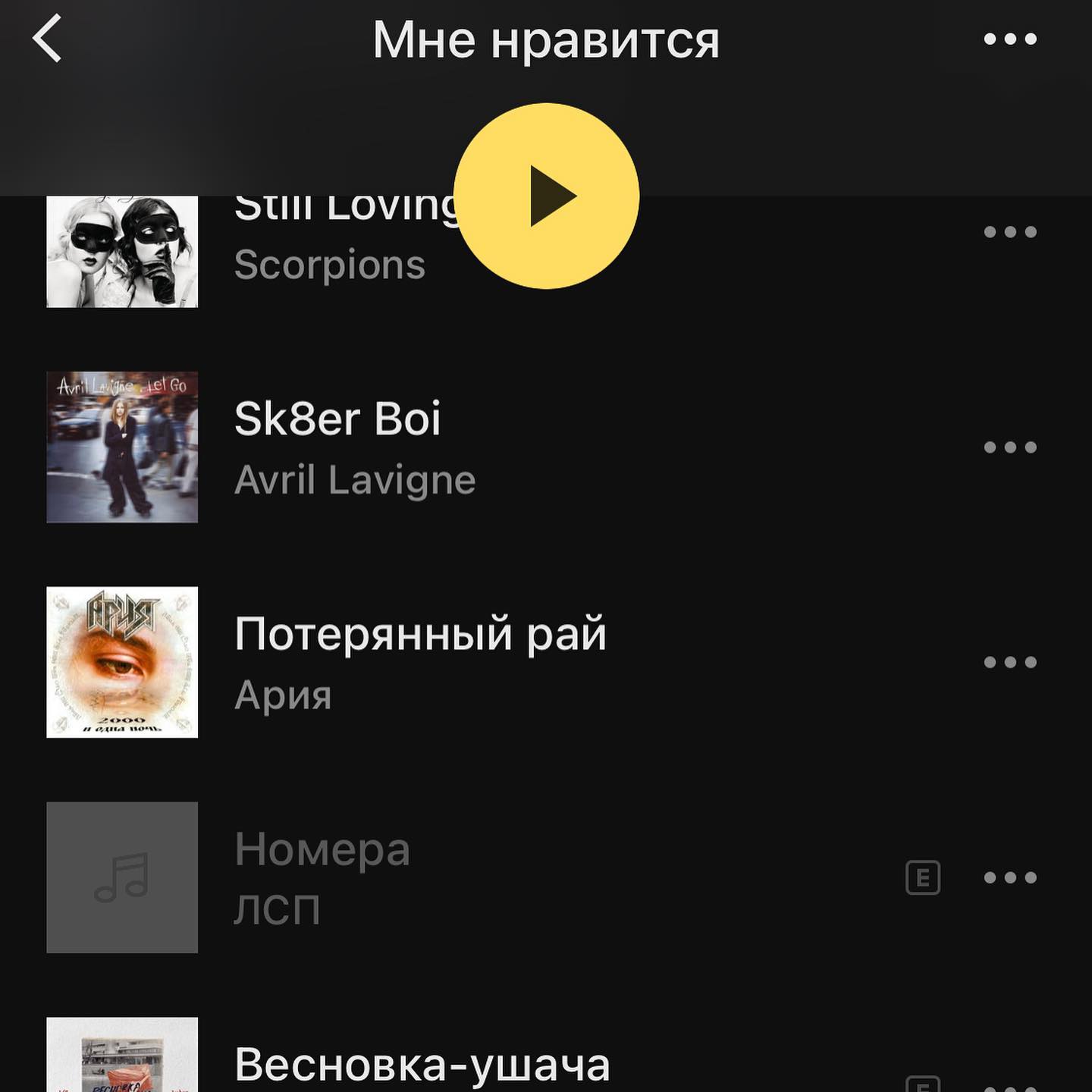Play the Весновка-ушача track
Image resolution: width=1092 pixels, height=1092 pixels.
422,1065
